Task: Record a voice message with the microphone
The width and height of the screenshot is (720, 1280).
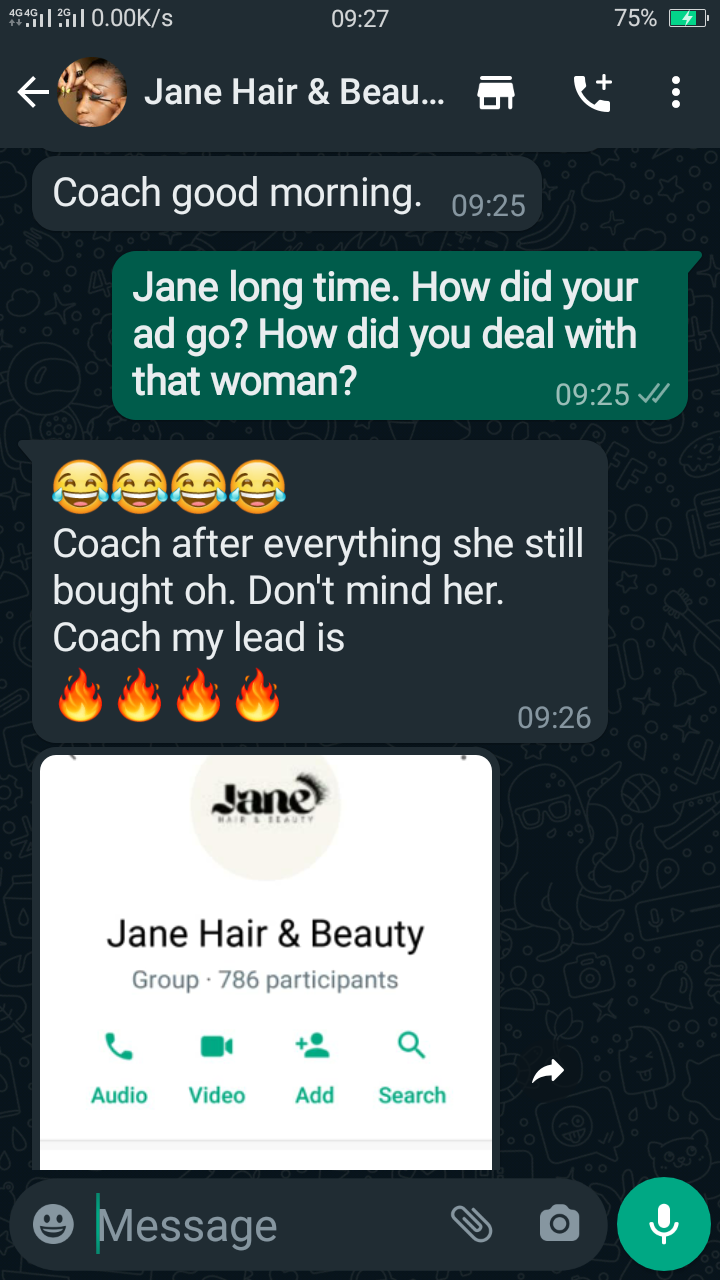Action: click(x=663, y=1223)
